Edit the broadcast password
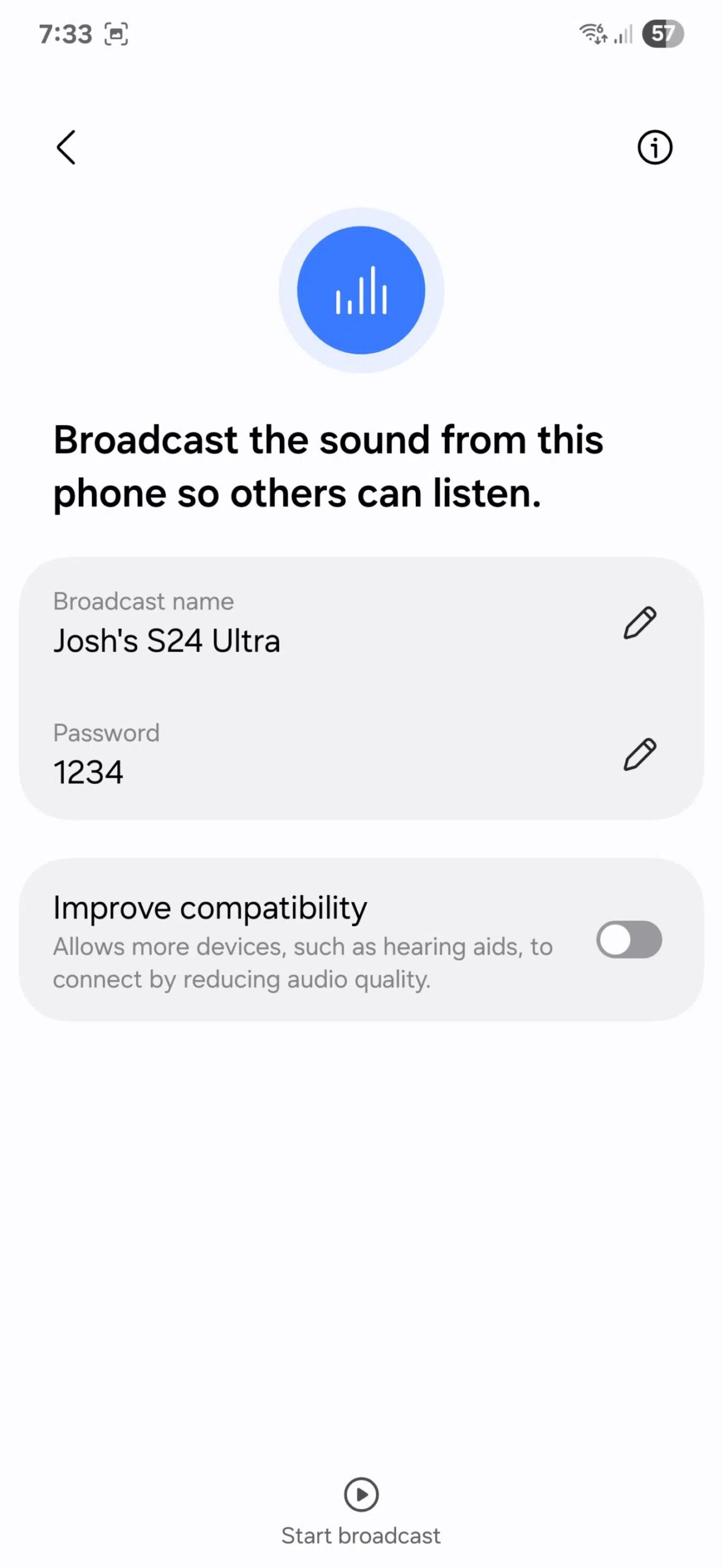Screen dimensions: 723x1568 click(x=640, y=754)
